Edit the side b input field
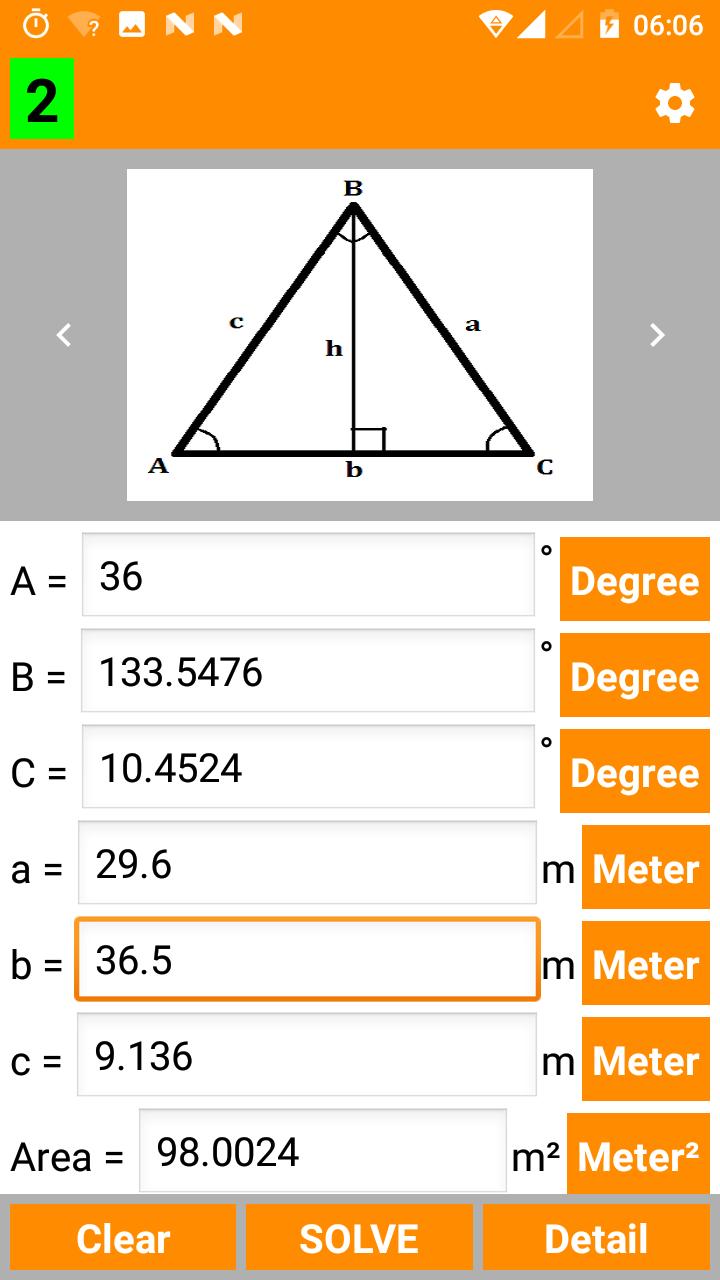 click(x=307, y=960)
